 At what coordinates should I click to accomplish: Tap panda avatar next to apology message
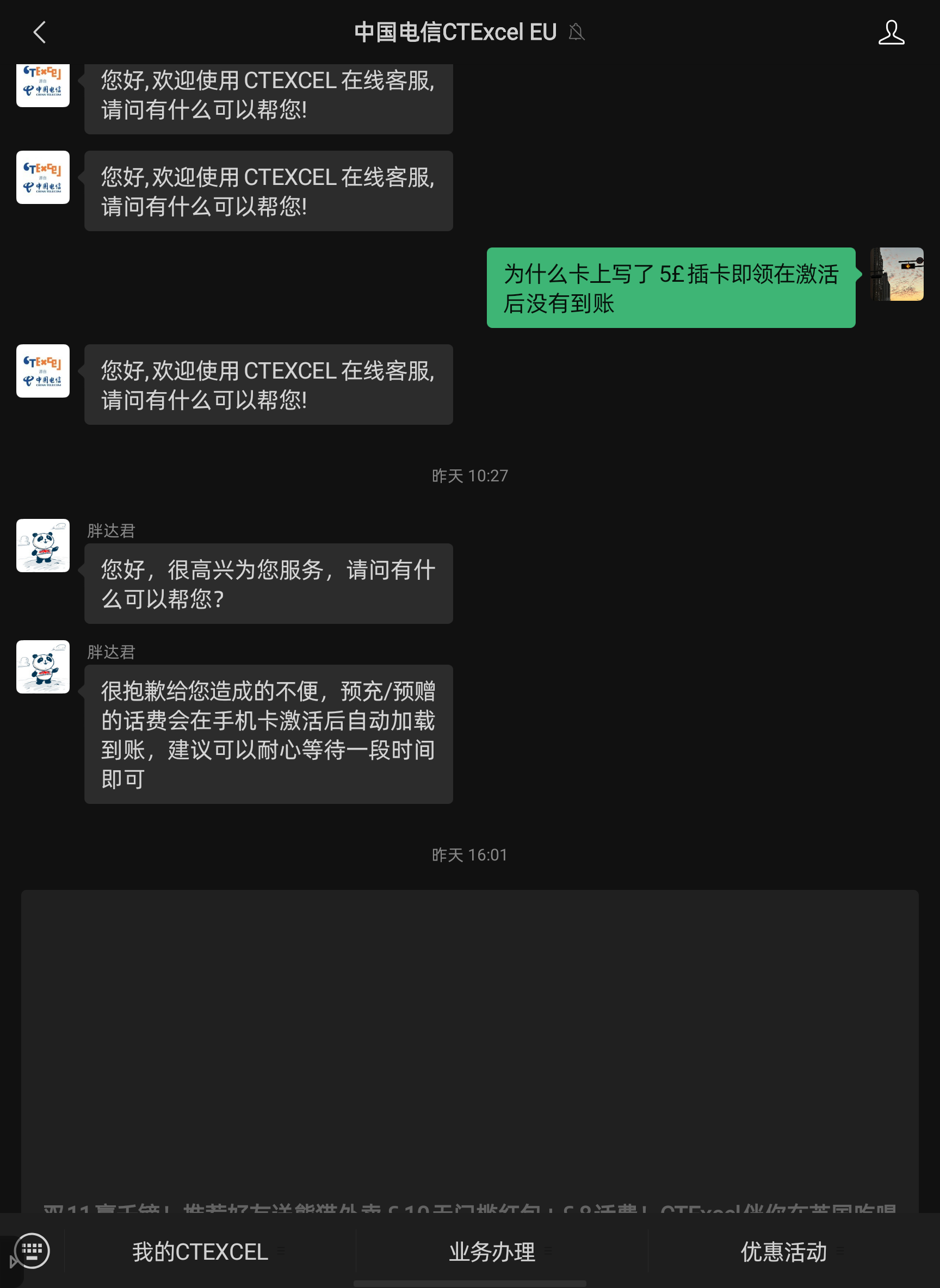click(42, 667)
